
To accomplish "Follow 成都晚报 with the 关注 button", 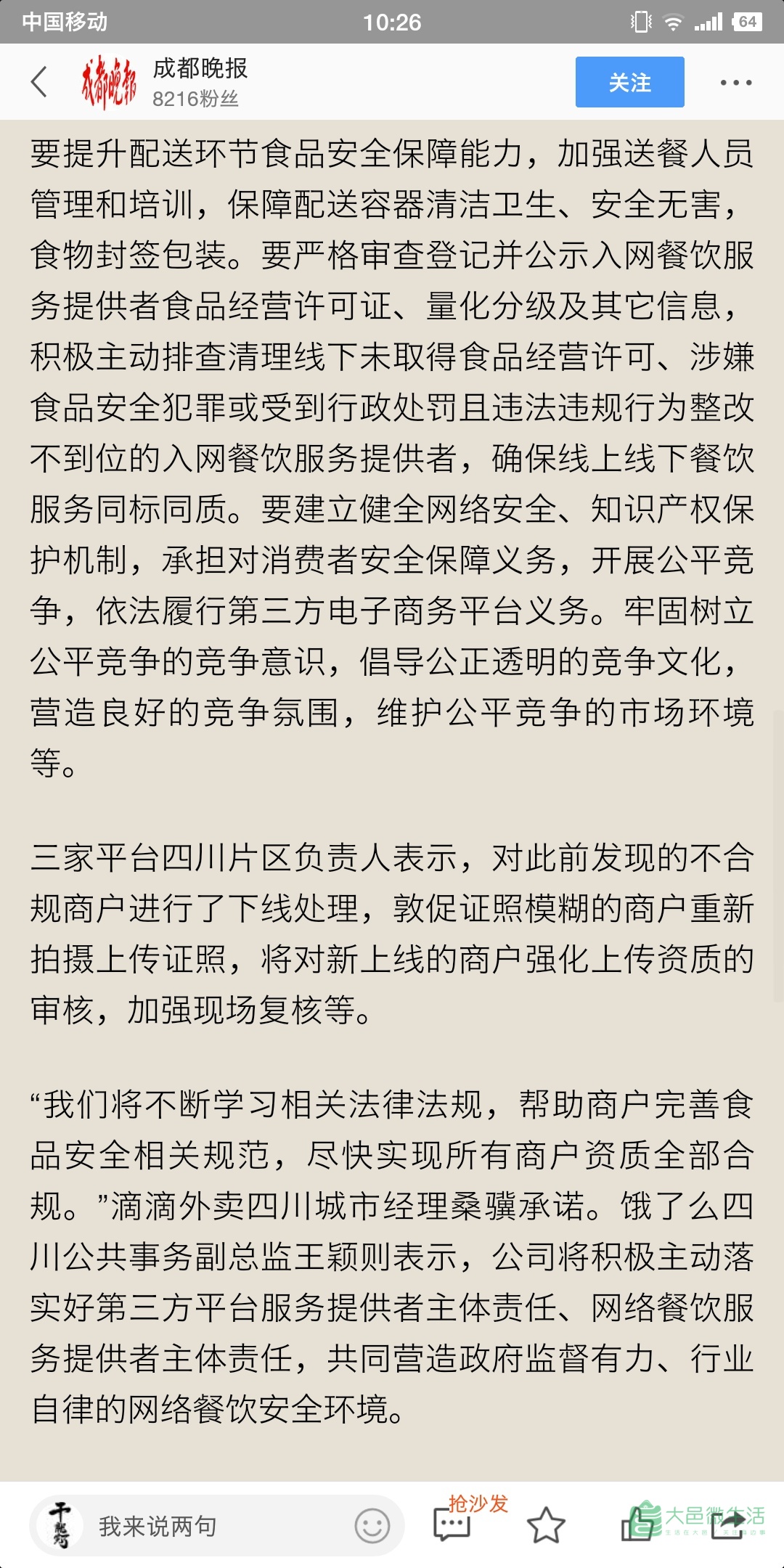I will click(629, 82).
